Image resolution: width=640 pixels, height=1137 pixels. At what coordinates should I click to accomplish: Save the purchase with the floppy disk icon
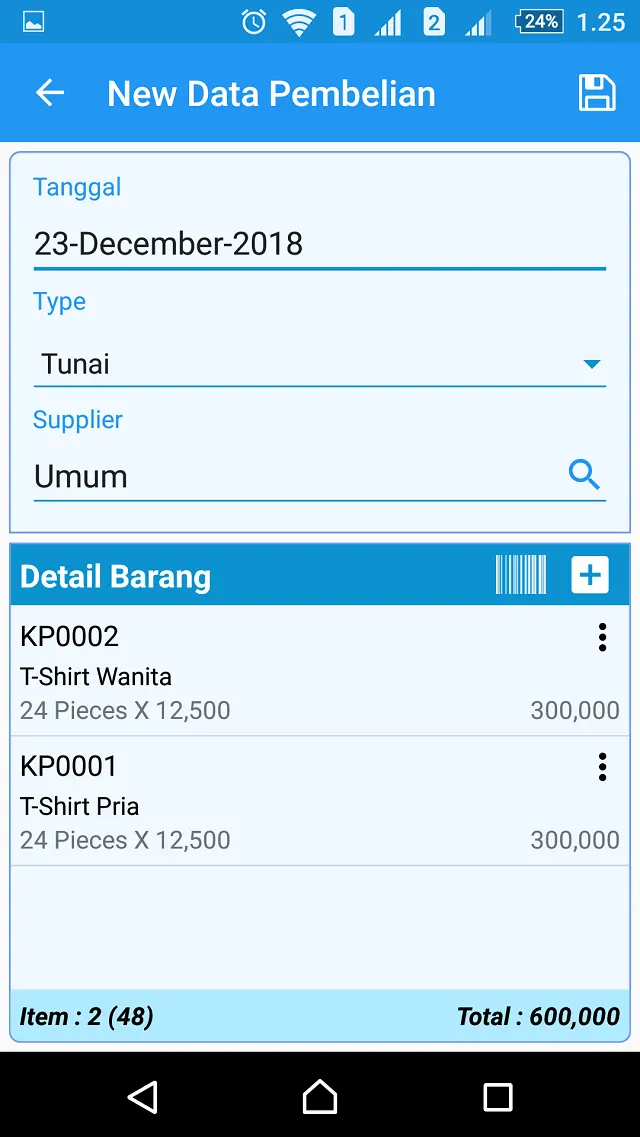(x=597, y=93)
